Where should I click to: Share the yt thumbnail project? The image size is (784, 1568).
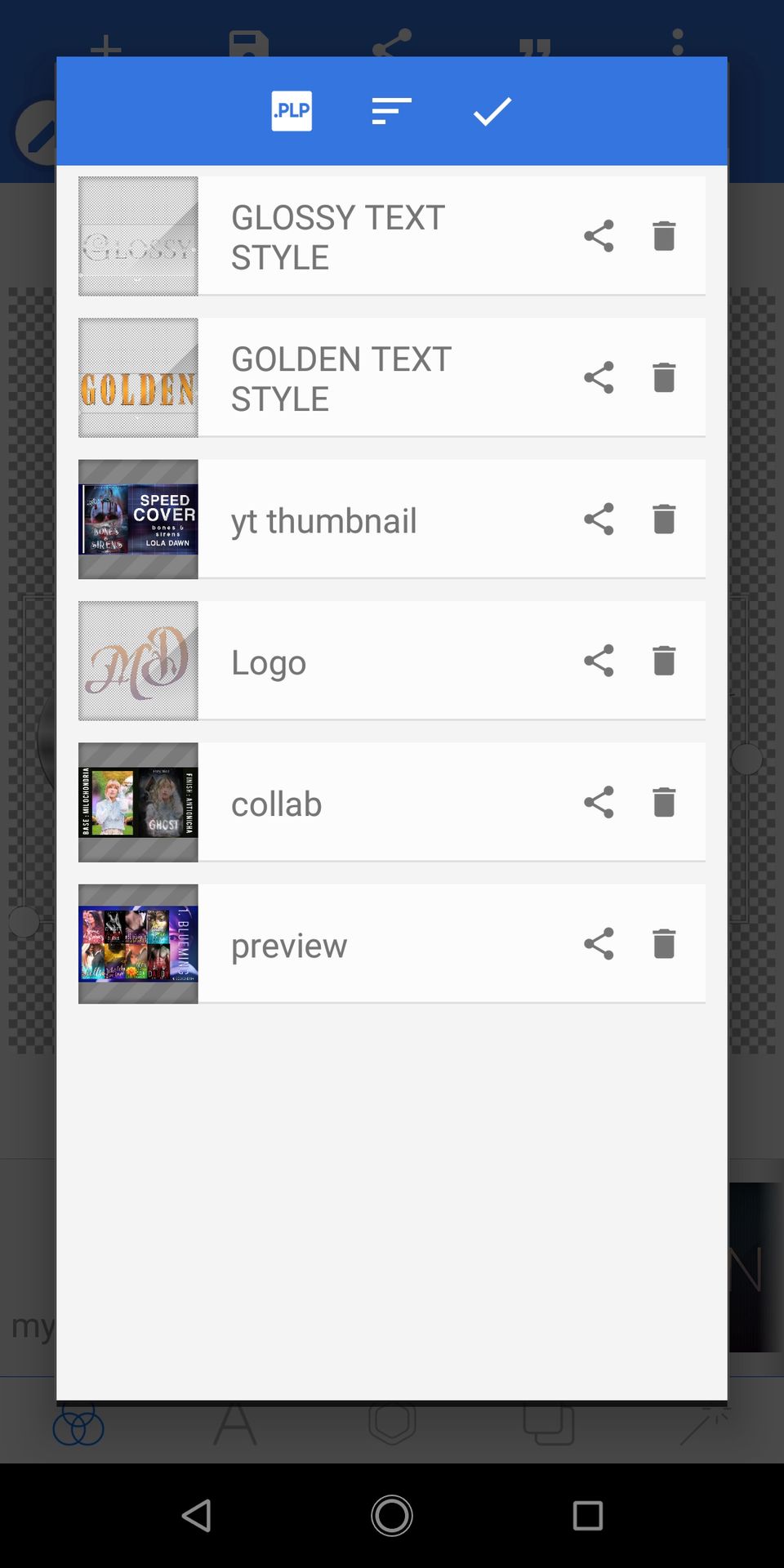(x=599, y=519)
